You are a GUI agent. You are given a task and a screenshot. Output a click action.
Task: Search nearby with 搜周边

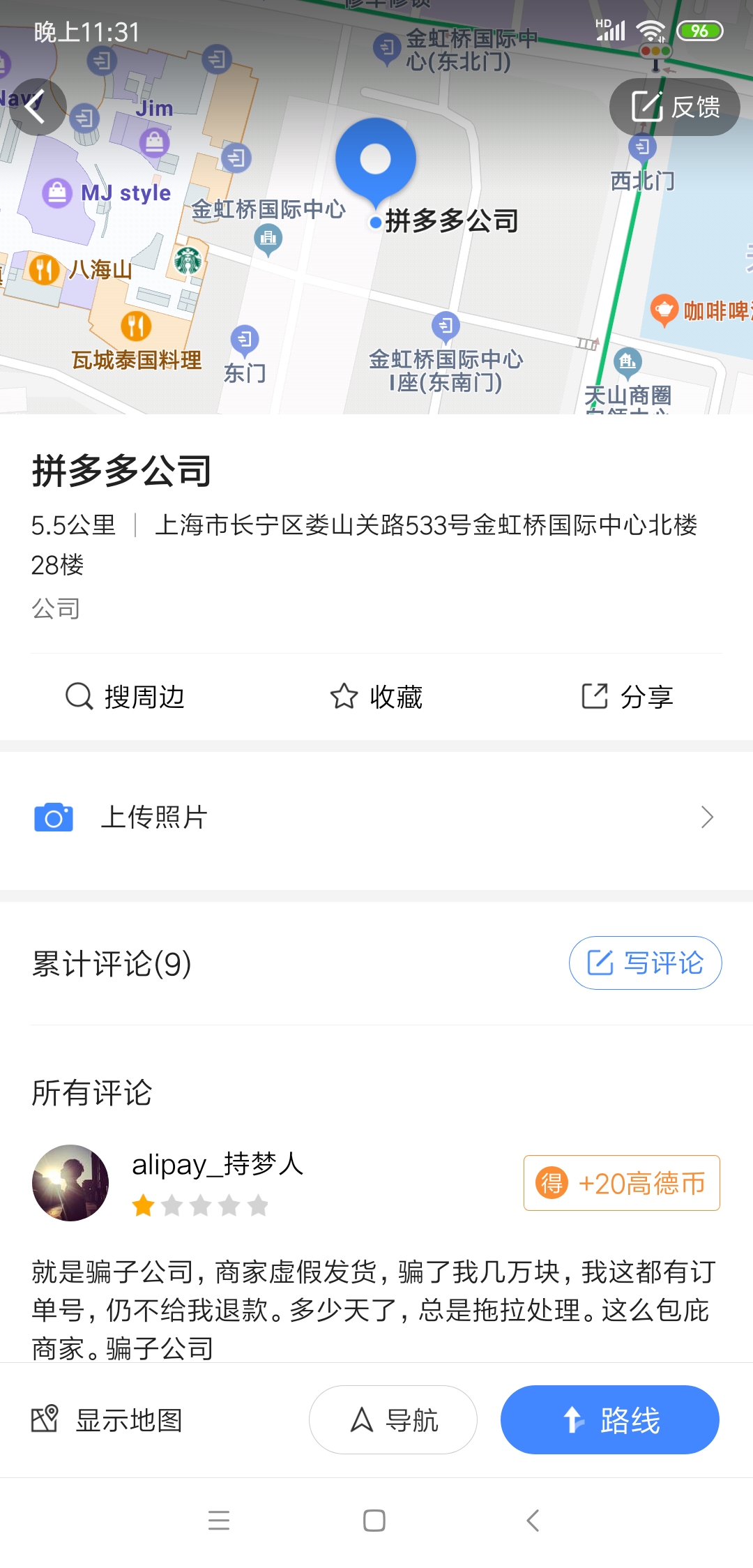click(x=125, y=696)
